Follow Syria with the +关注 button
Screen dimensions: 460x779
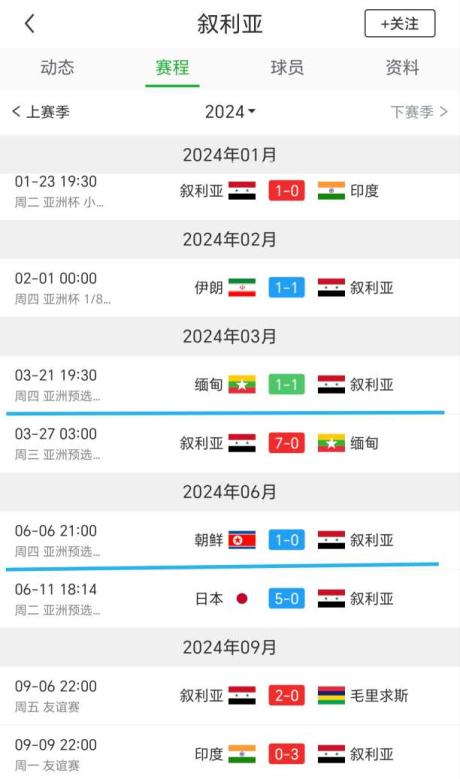click(x=399, y=23)
